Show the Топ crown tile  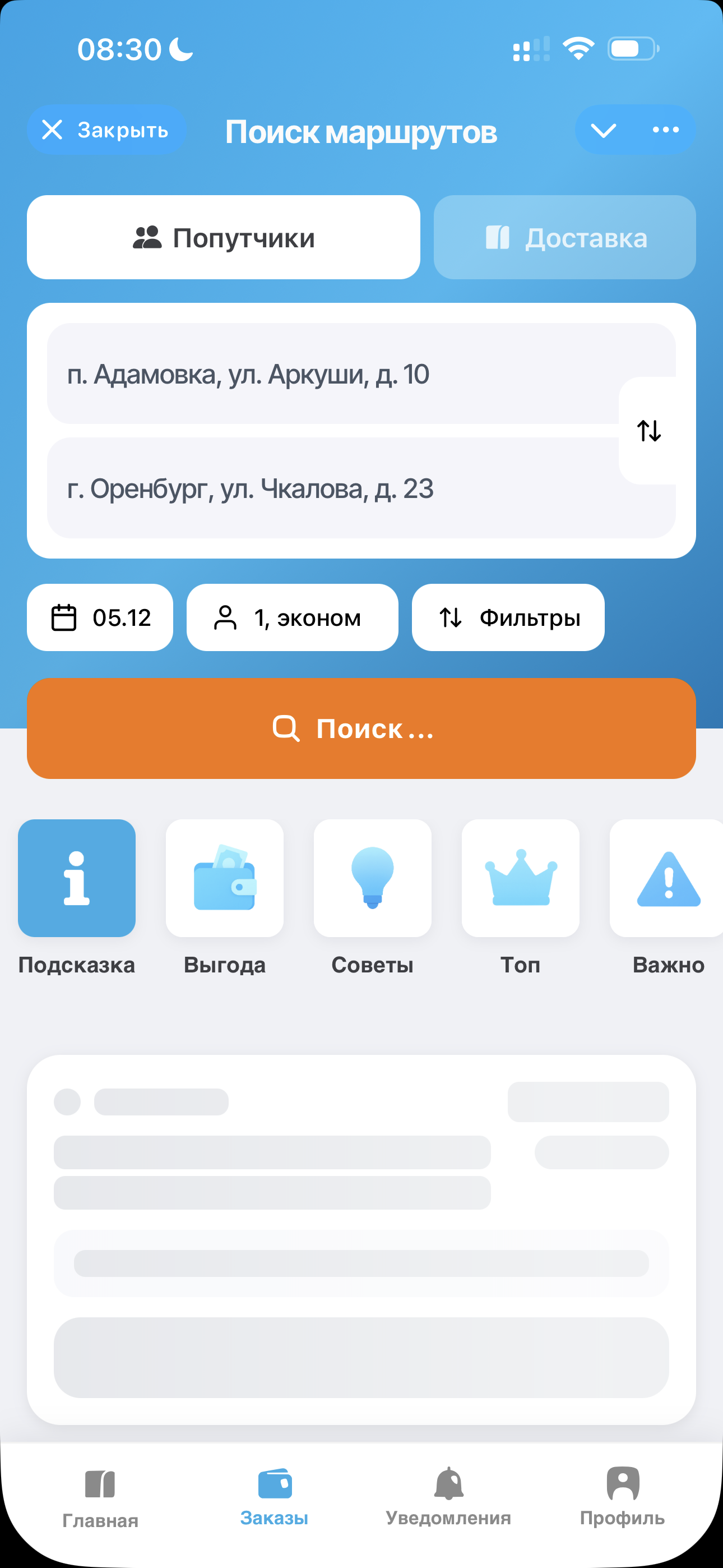(520, 878)
